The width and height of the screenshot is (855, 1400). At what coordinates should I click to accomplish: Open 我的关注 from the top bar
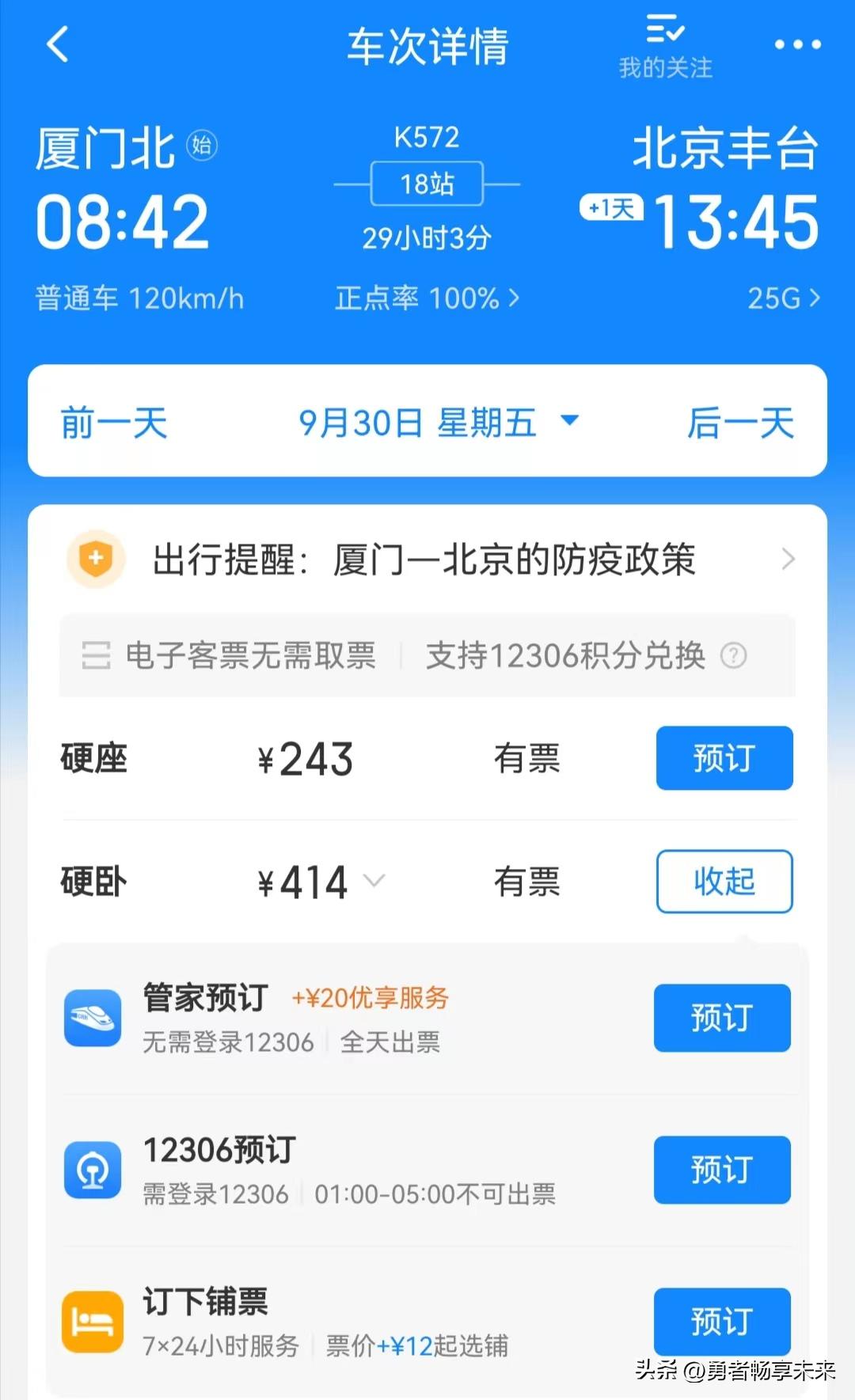pyautogui.click(x=665, y=44)
